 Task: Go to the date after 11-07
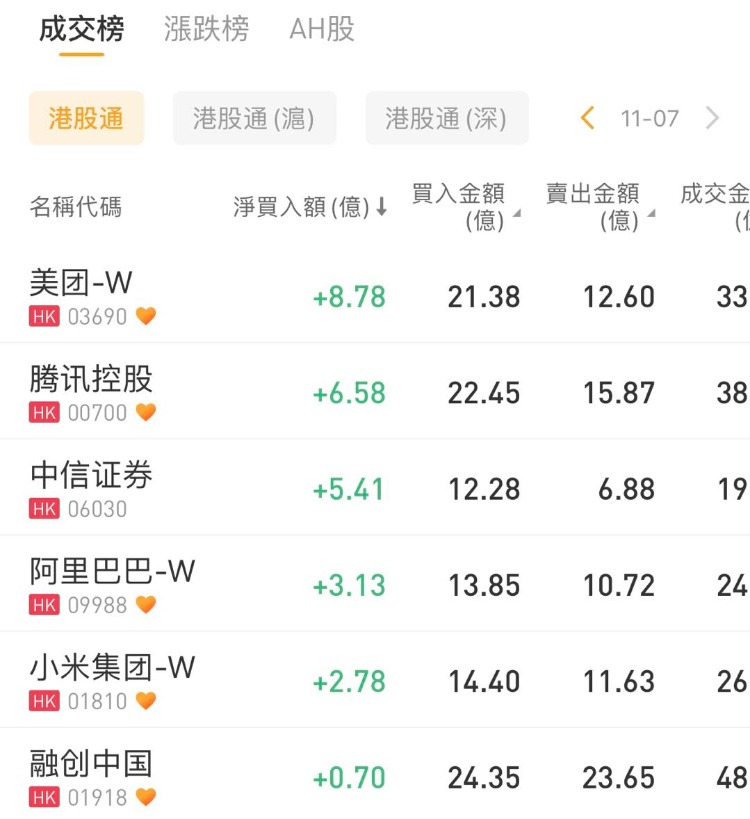coord(712,119)
